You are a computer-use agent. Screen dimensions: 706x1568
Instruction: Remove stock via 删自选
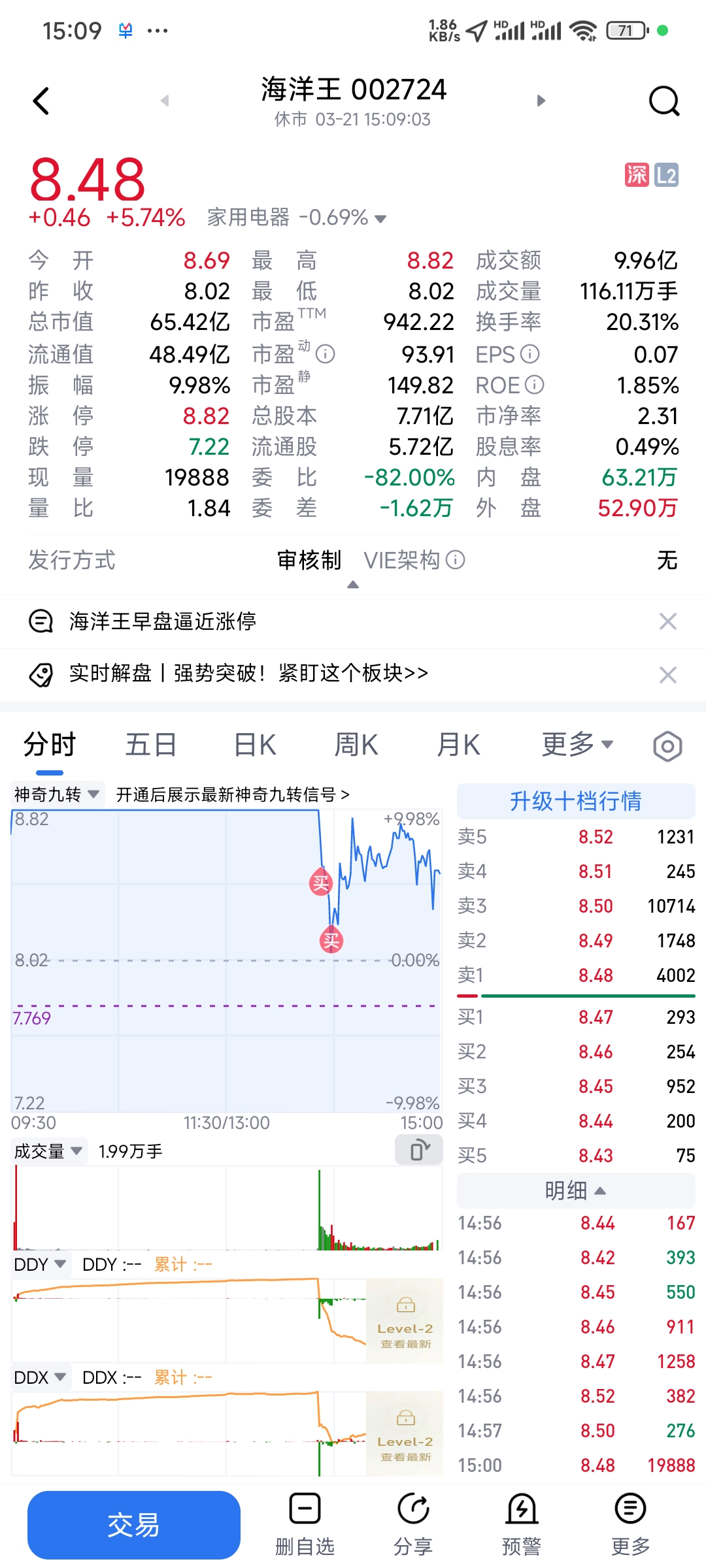(305, 1525)
